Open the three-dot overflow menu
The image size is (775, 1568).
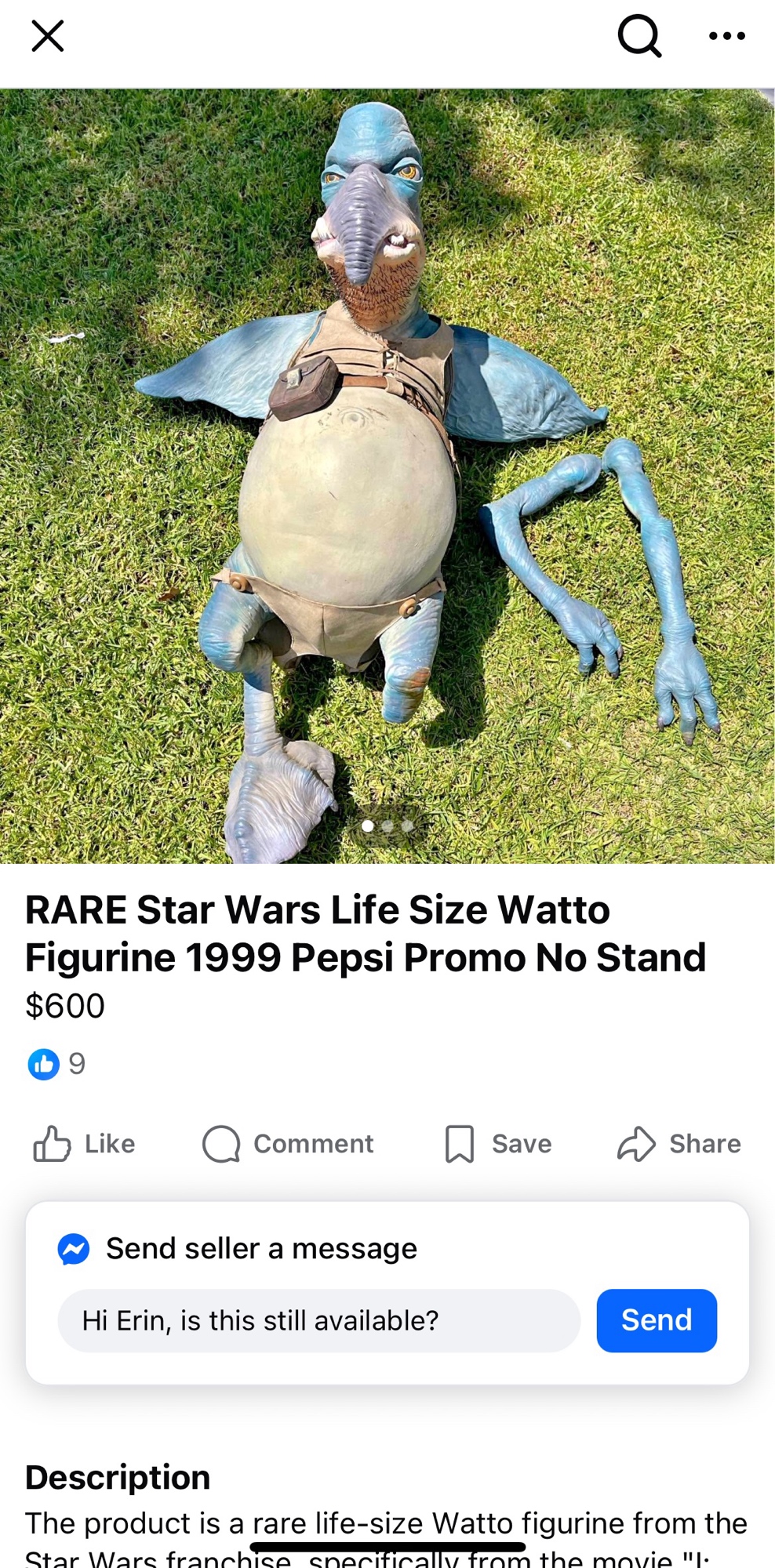(x=726, y=36)
